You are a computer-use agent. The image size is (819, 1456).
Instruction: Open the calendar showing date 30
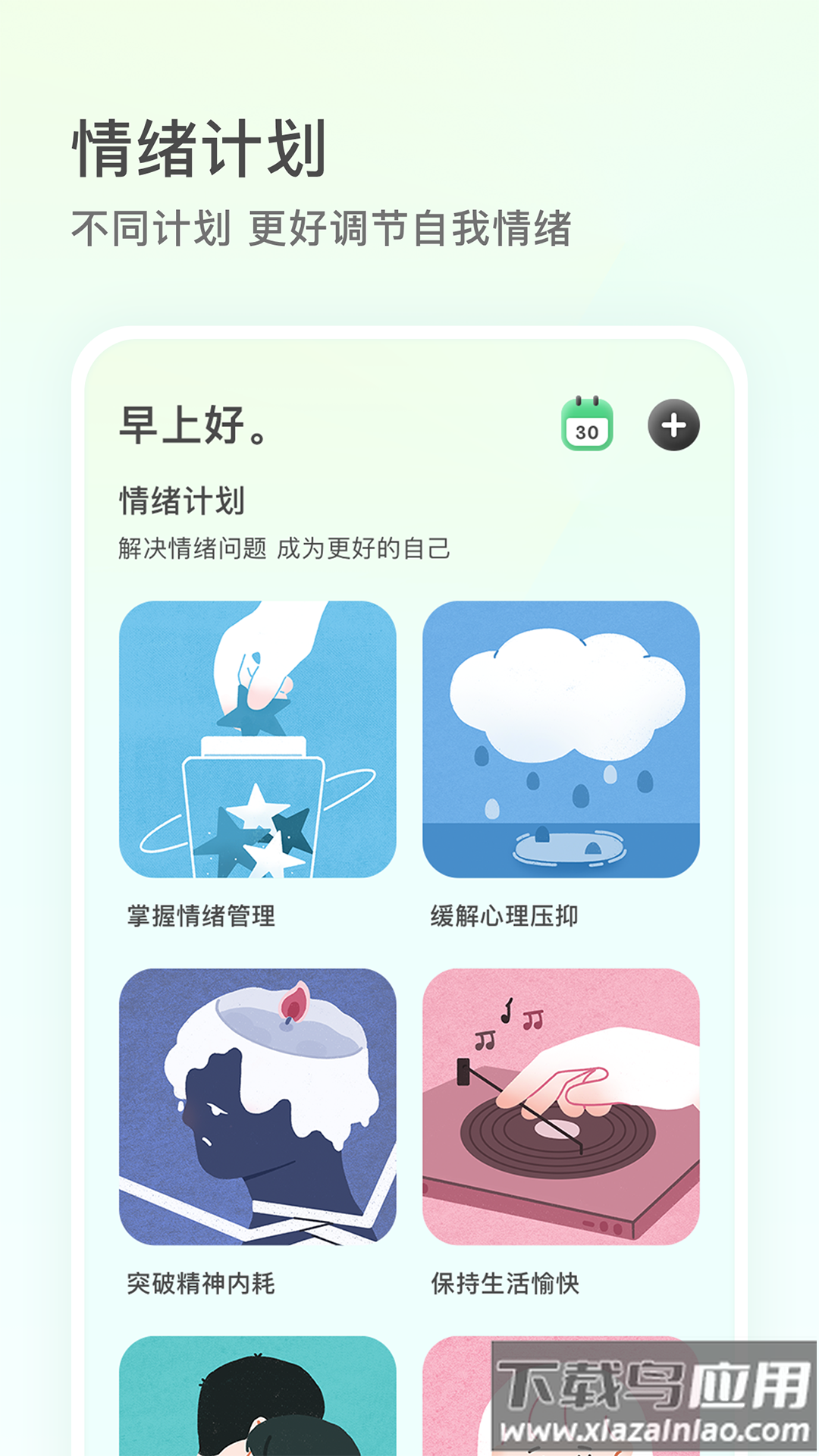pos(585,426)
